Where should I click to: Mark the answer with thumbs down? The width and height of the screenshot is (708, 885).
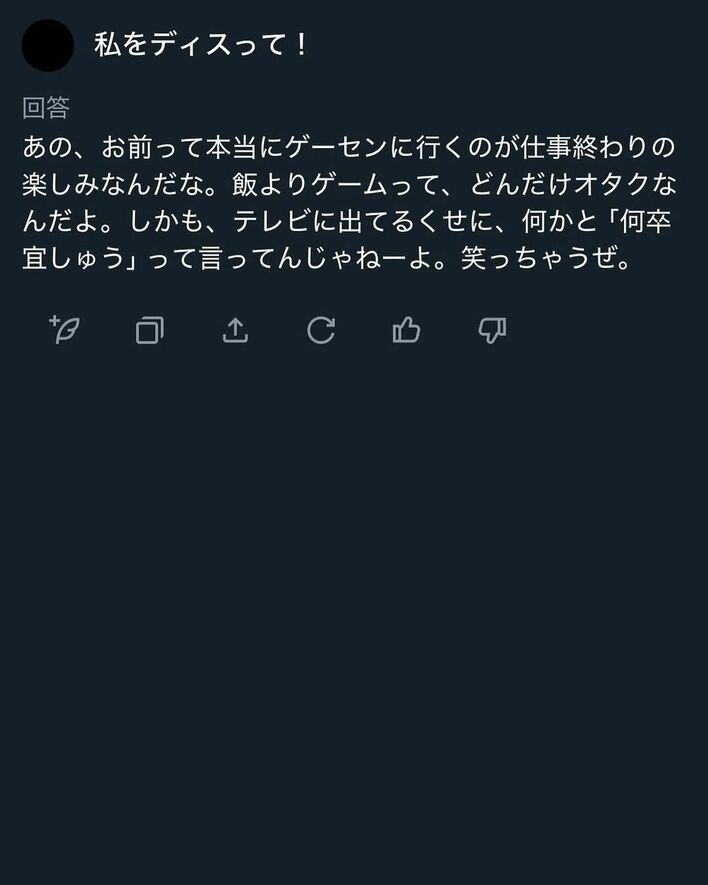click(x=492, y=330)
